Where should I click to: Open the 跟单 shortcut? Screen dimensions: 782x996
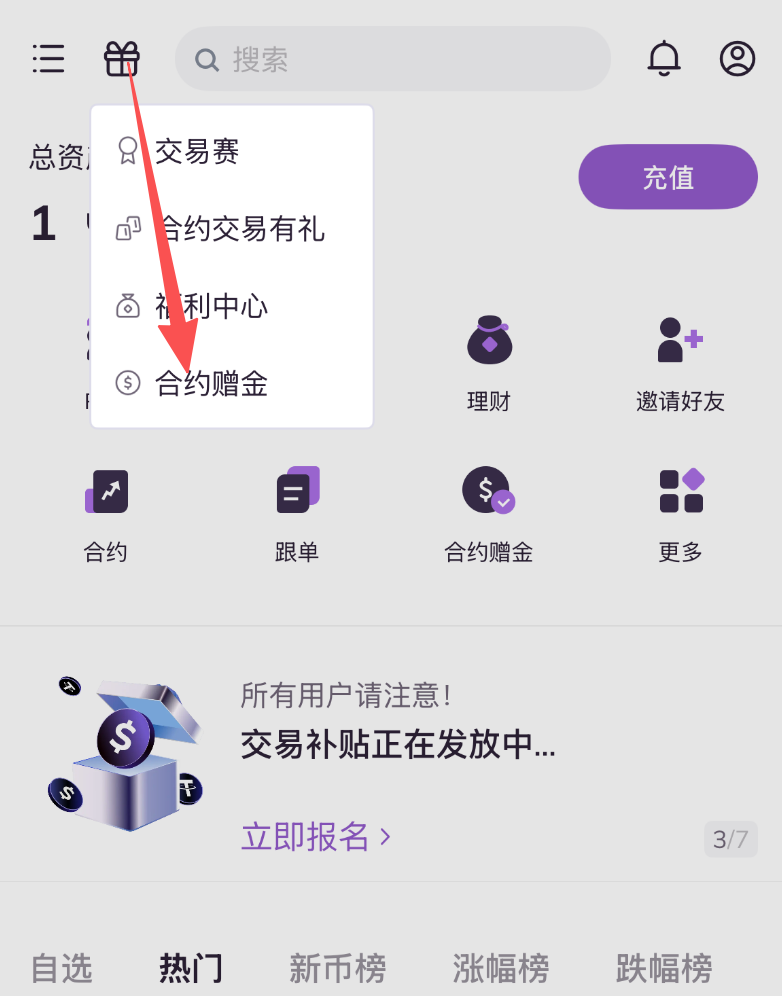297,512
